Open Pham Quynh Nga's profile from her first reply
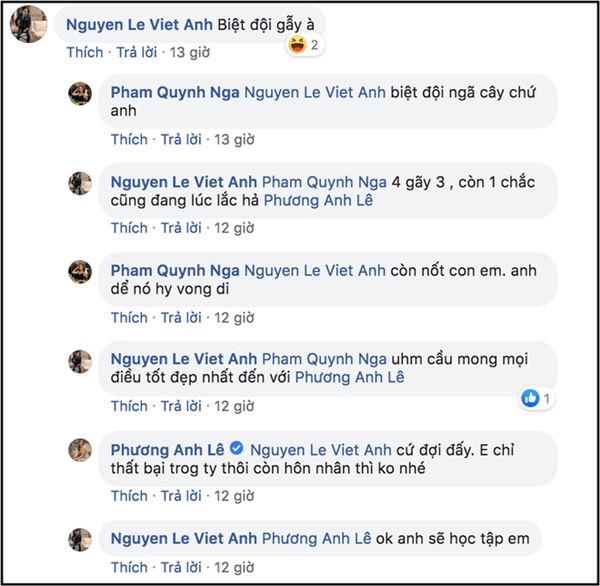 tap(174, 94)
